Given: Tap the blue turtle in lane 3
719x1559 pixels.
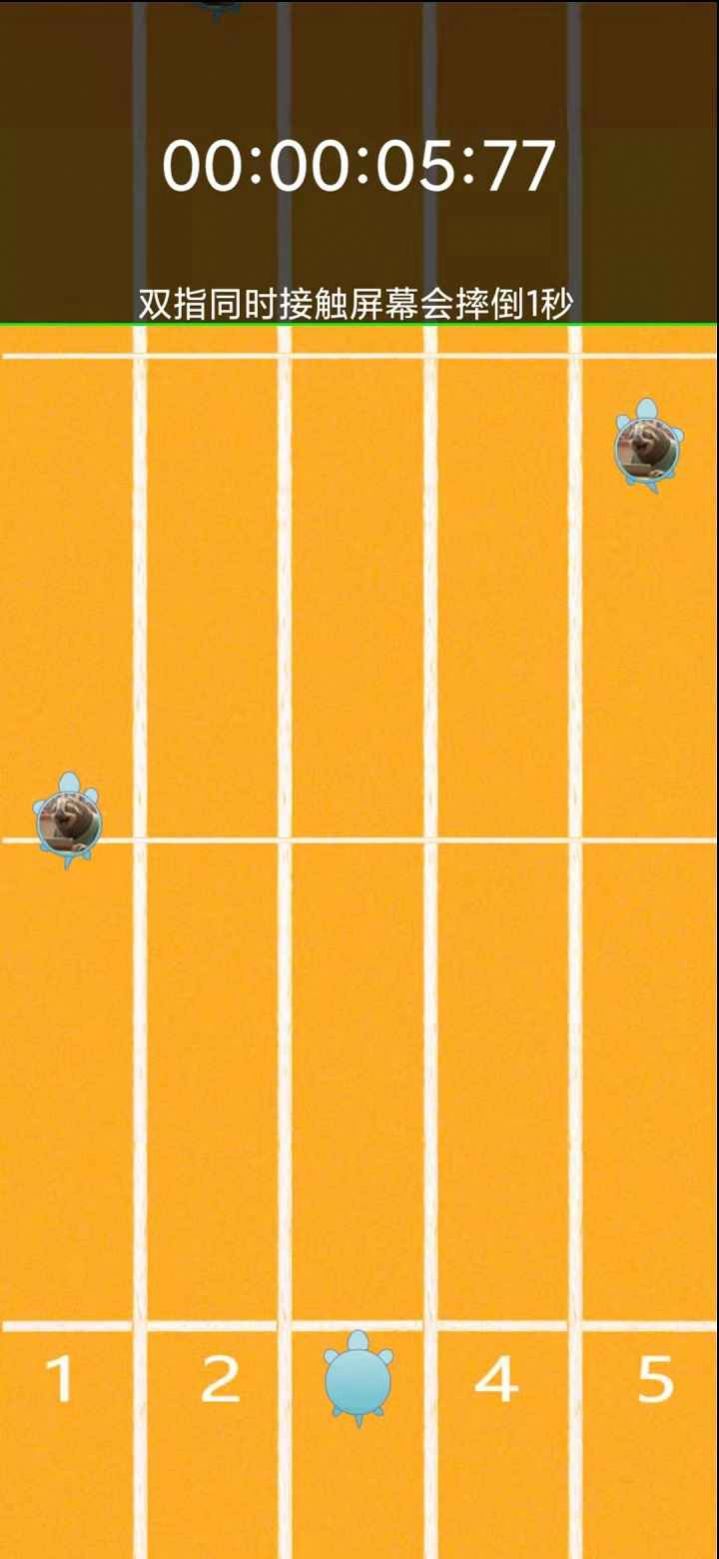Looking at the screenshot, I should click(358, 1379).
